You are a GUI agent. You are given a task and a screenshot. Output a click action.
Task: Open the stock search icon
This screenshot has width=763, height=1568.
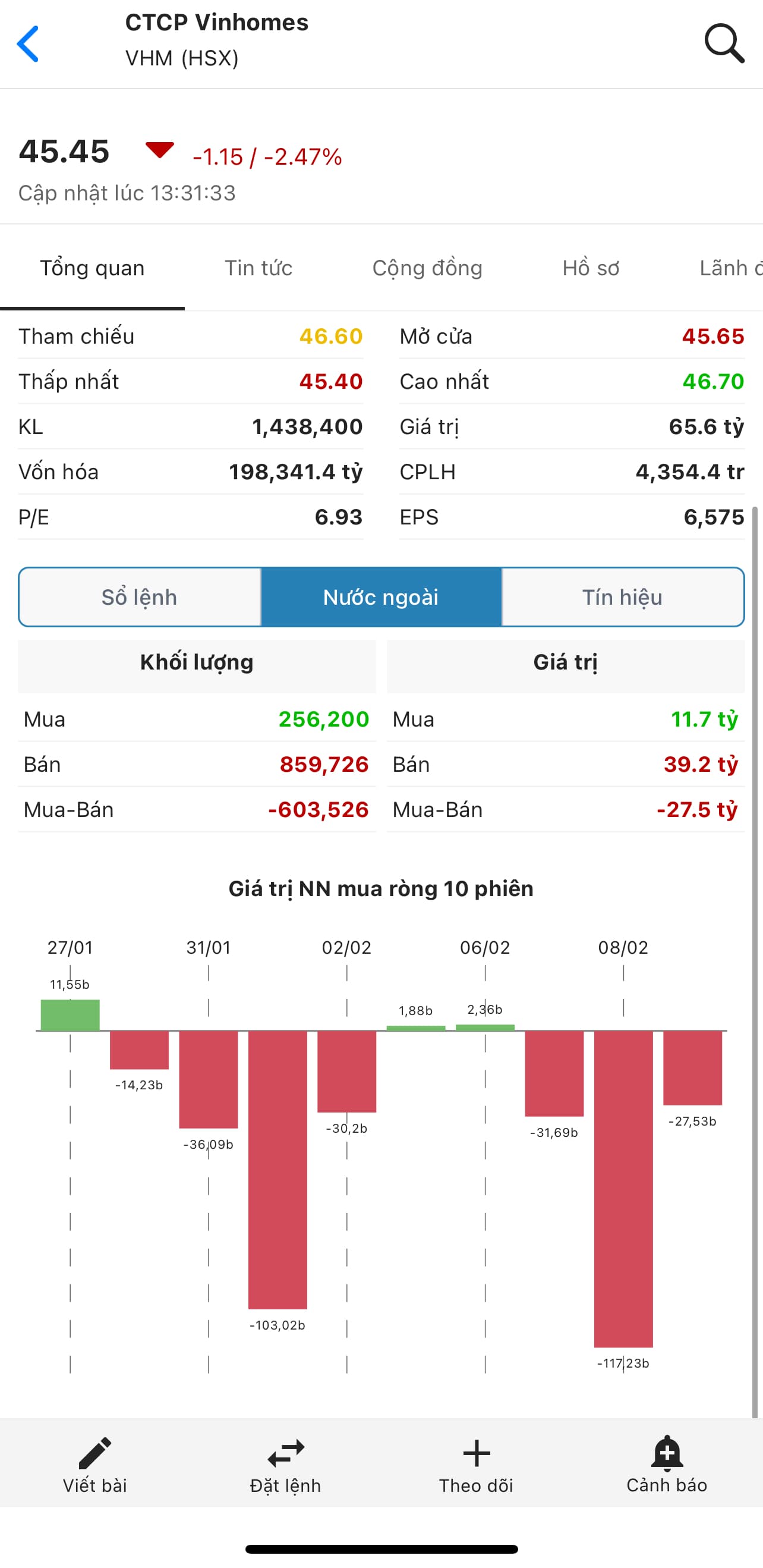point(723,44)
